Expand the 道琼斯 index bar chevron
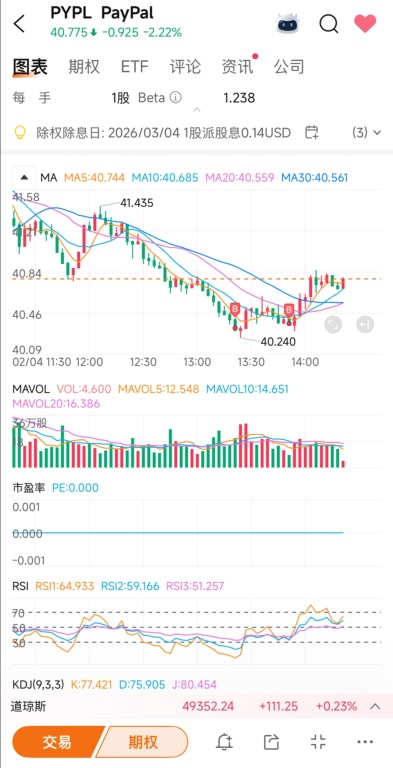393x768 pixels. coord(375,706)
